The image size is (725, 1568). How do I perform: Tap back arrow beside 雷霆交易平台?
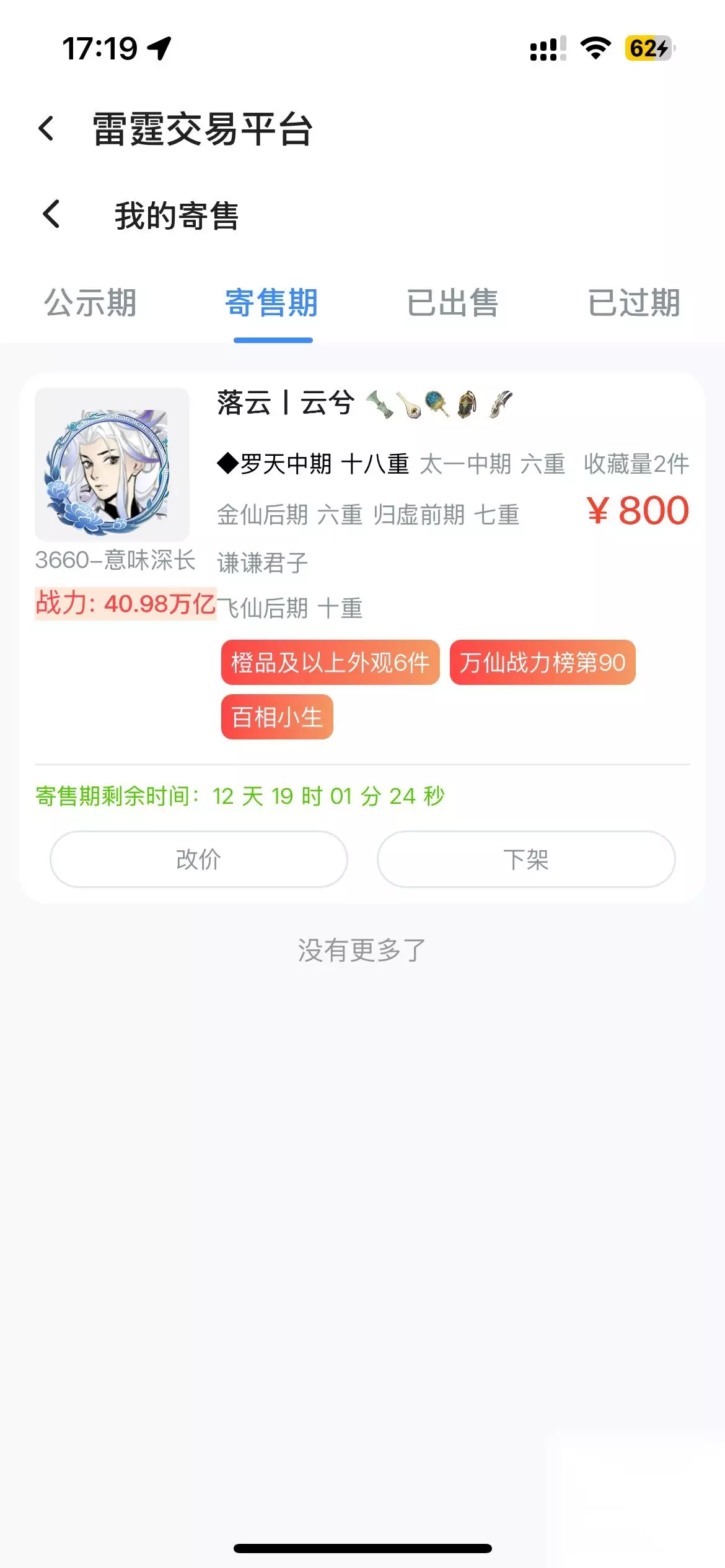(x=46, y=129)
